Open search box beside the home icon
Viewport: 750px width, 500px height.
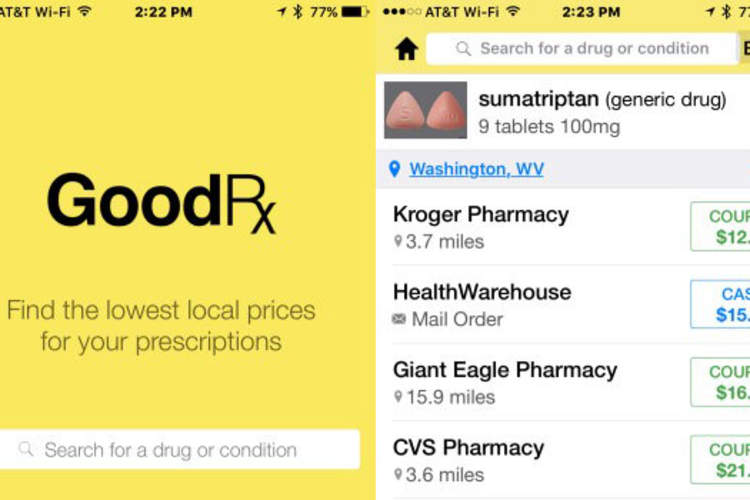[x=583, y=48]
